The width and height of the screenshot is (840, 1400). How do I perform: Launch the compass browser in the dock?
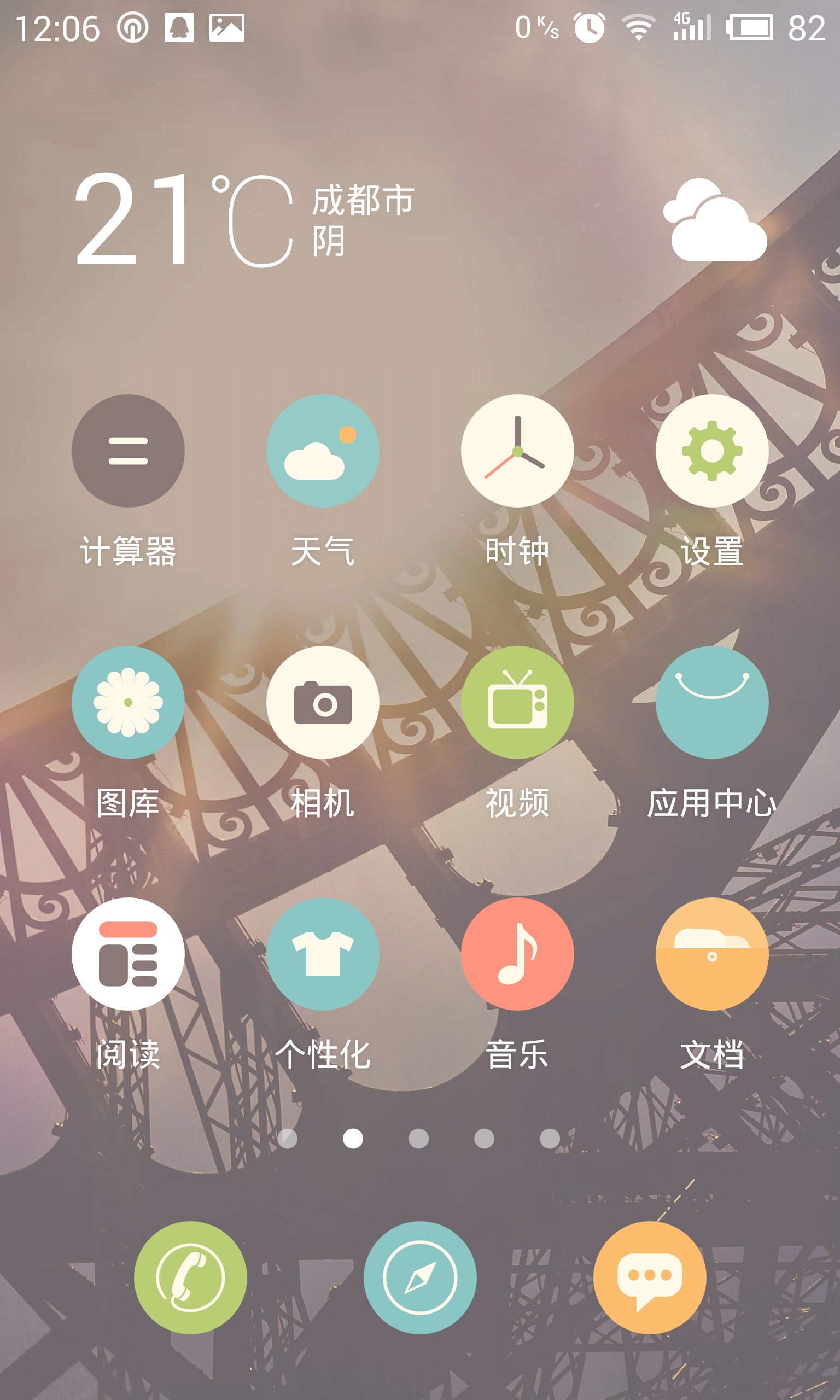point(420,1277)
